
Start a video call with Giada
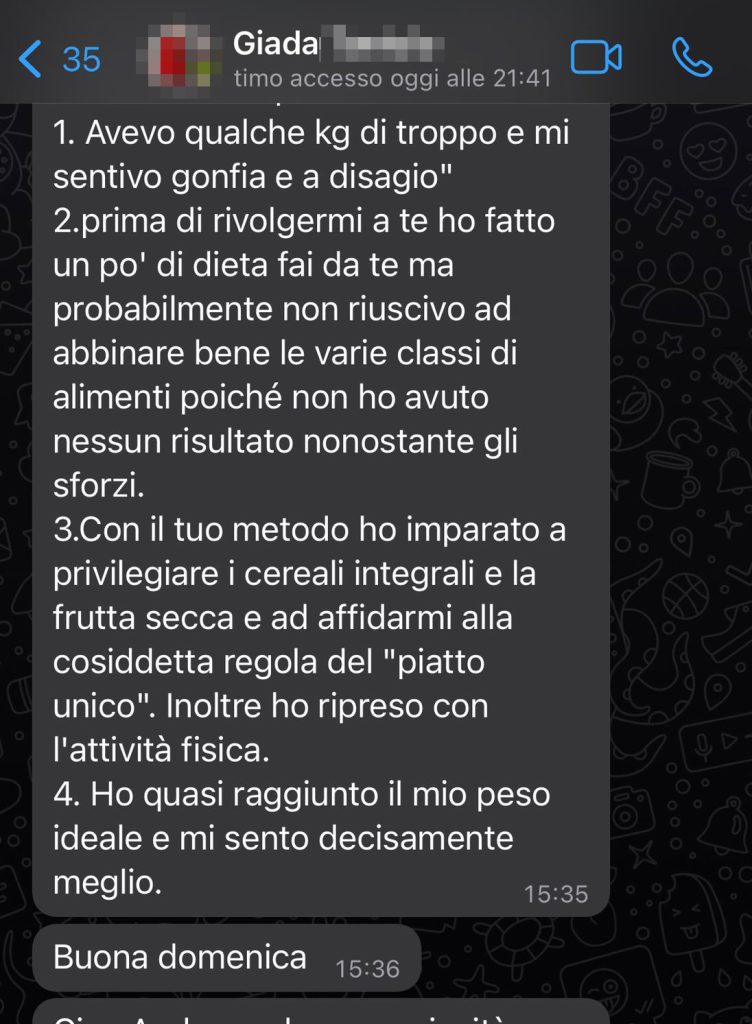(596, 58)
